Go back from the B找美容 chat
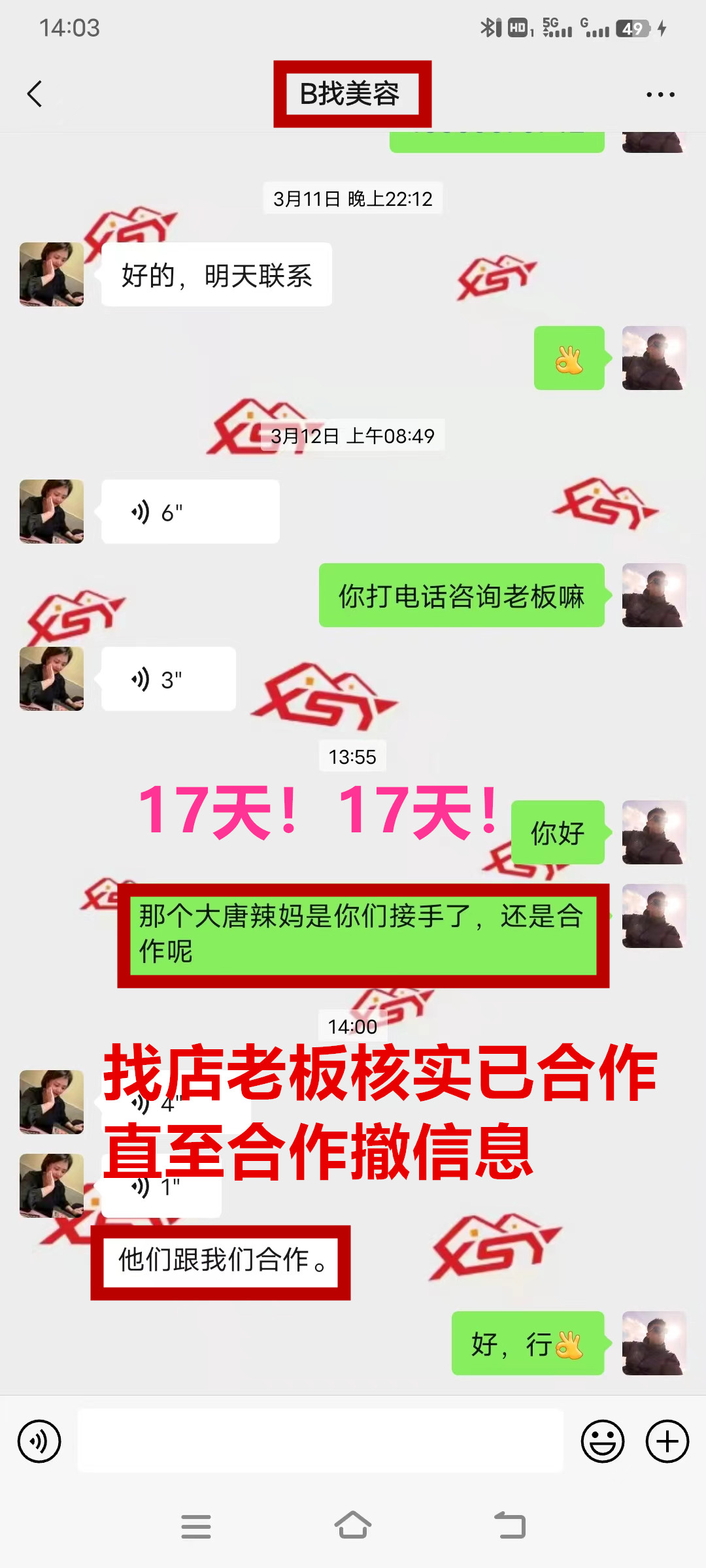This screenshot has width=706, height=1568. pyautogui.click(x=35, y=94)
